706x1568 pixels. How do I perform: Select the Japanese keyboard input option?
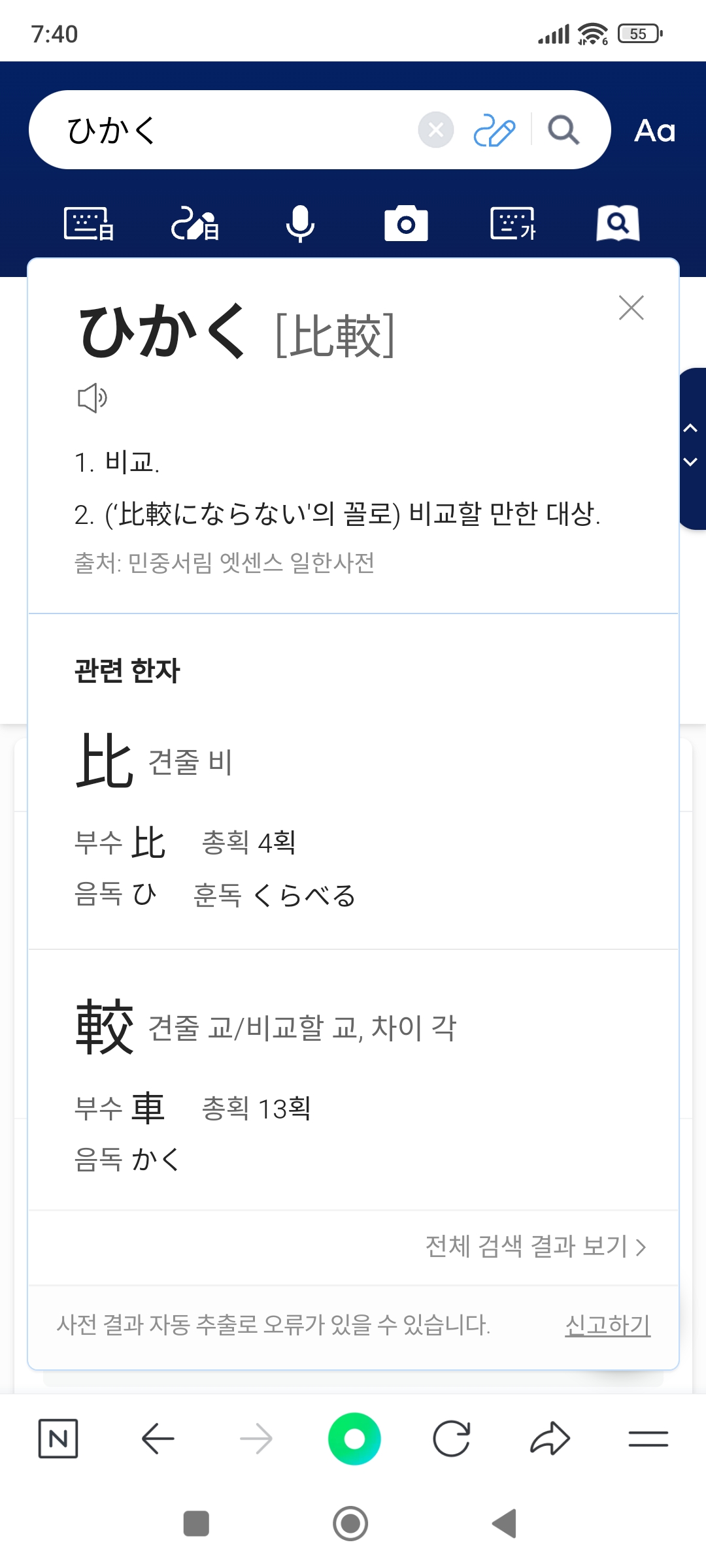(89, 224)
